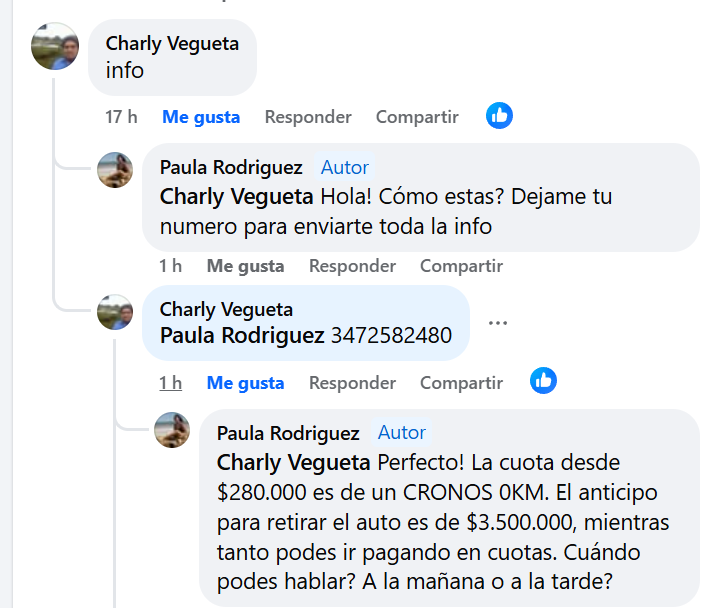Share Charly's phone number comment
Viewport: 720px width, 608px height.
click(461, 383)
